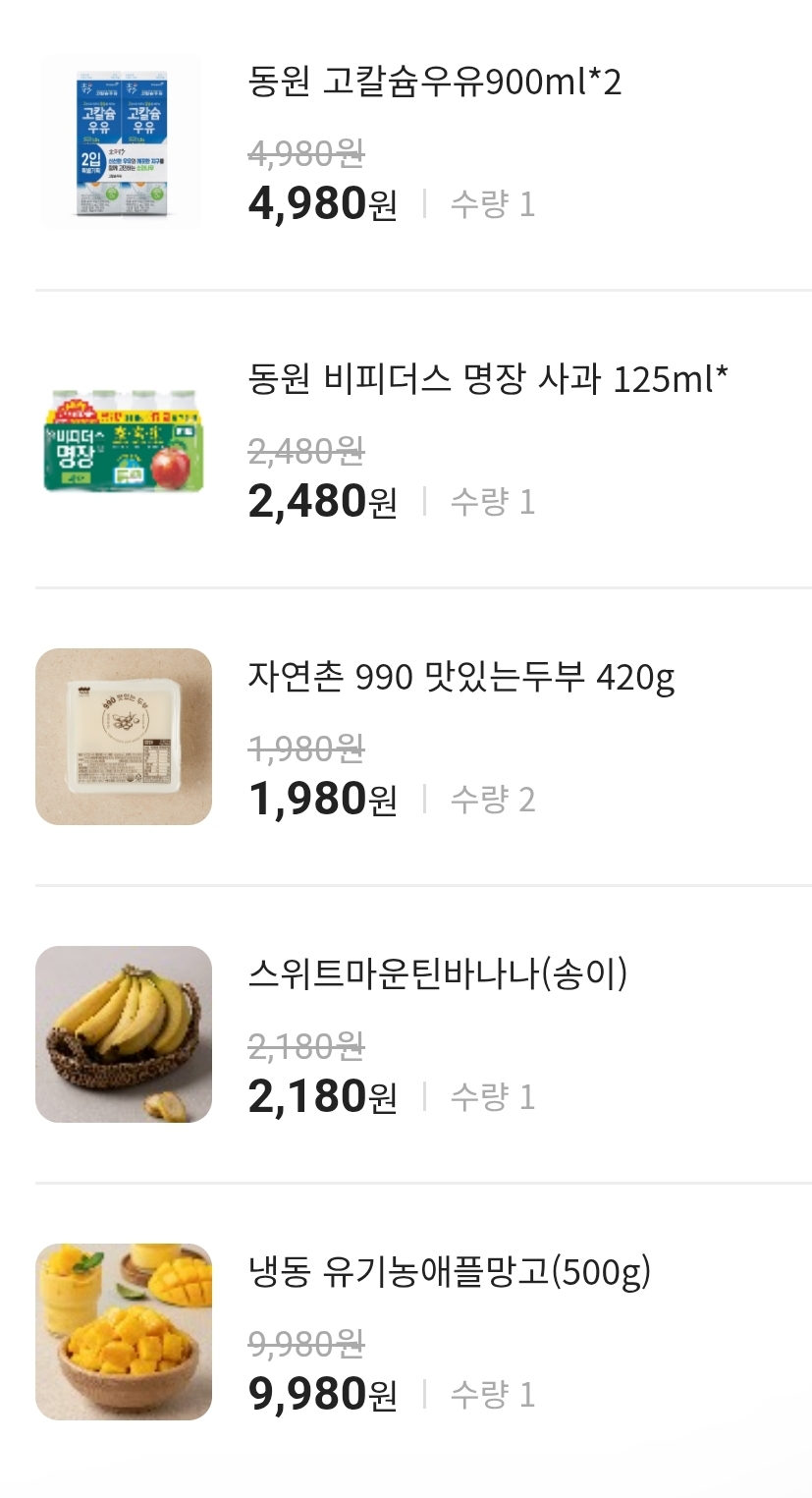The image size is (812, 1498).
Task: Open the 맛있는두부 product photo
Action: coord(123,735)
